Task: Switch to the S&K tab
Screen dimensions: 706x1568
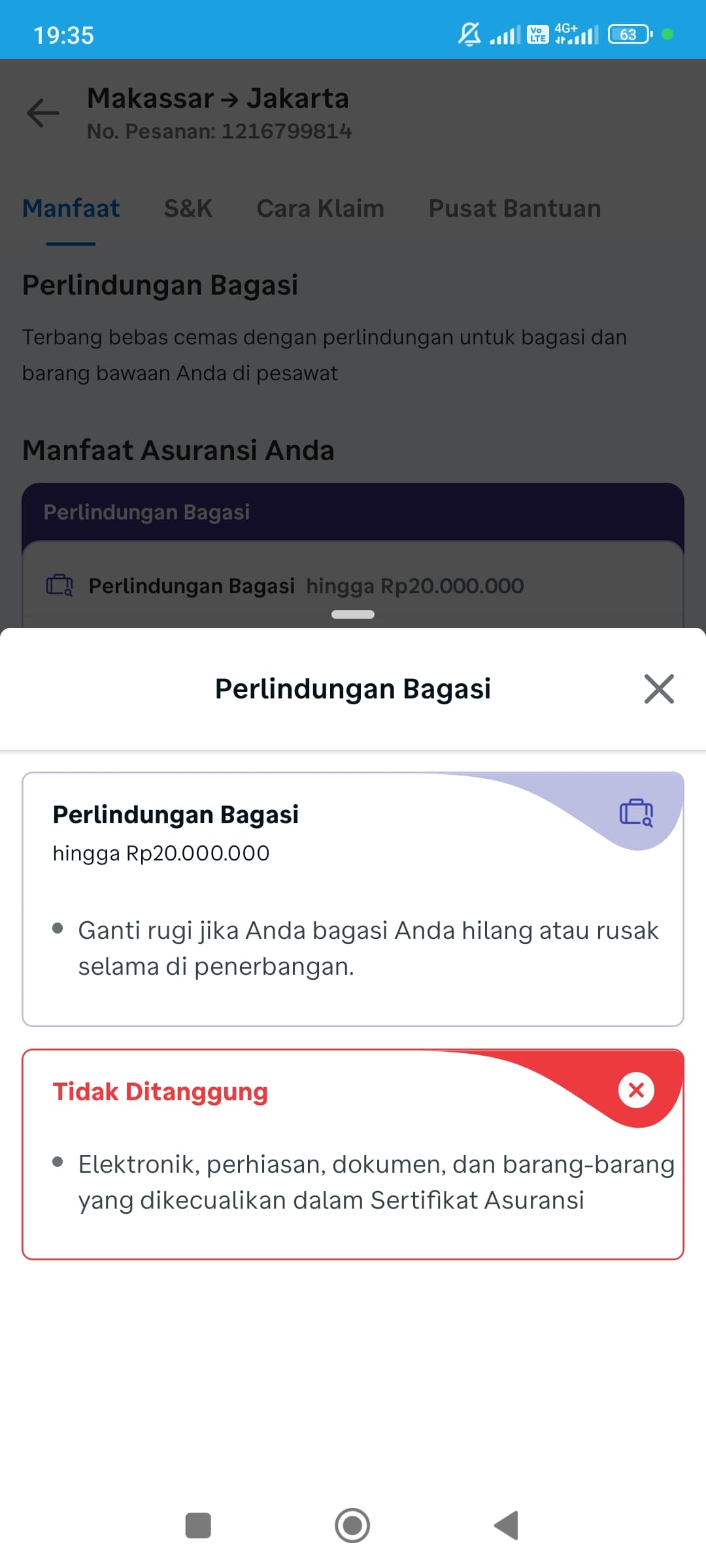Action: [x=188, y=208]
